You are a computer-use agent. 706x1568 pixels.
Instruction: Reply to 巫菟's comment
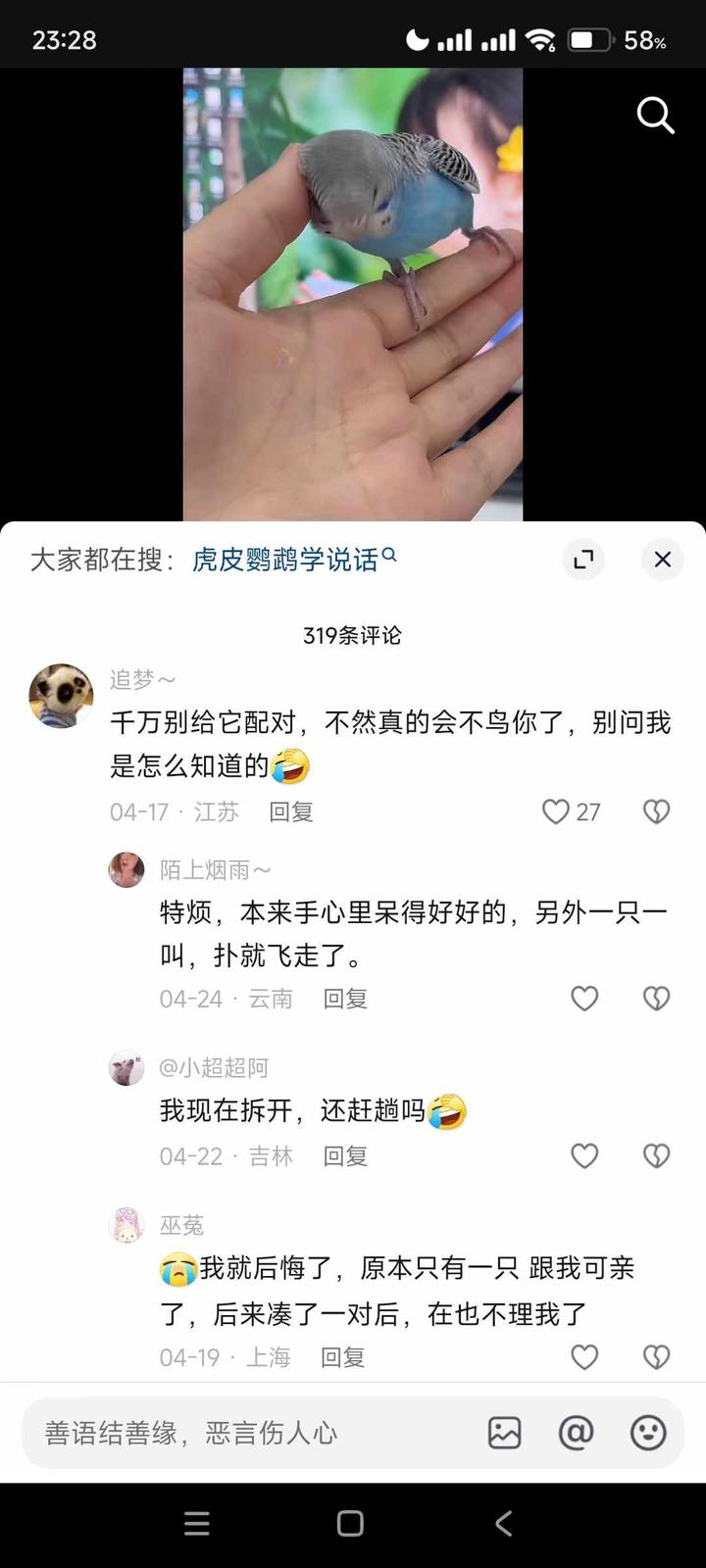tap(342, 1357)
